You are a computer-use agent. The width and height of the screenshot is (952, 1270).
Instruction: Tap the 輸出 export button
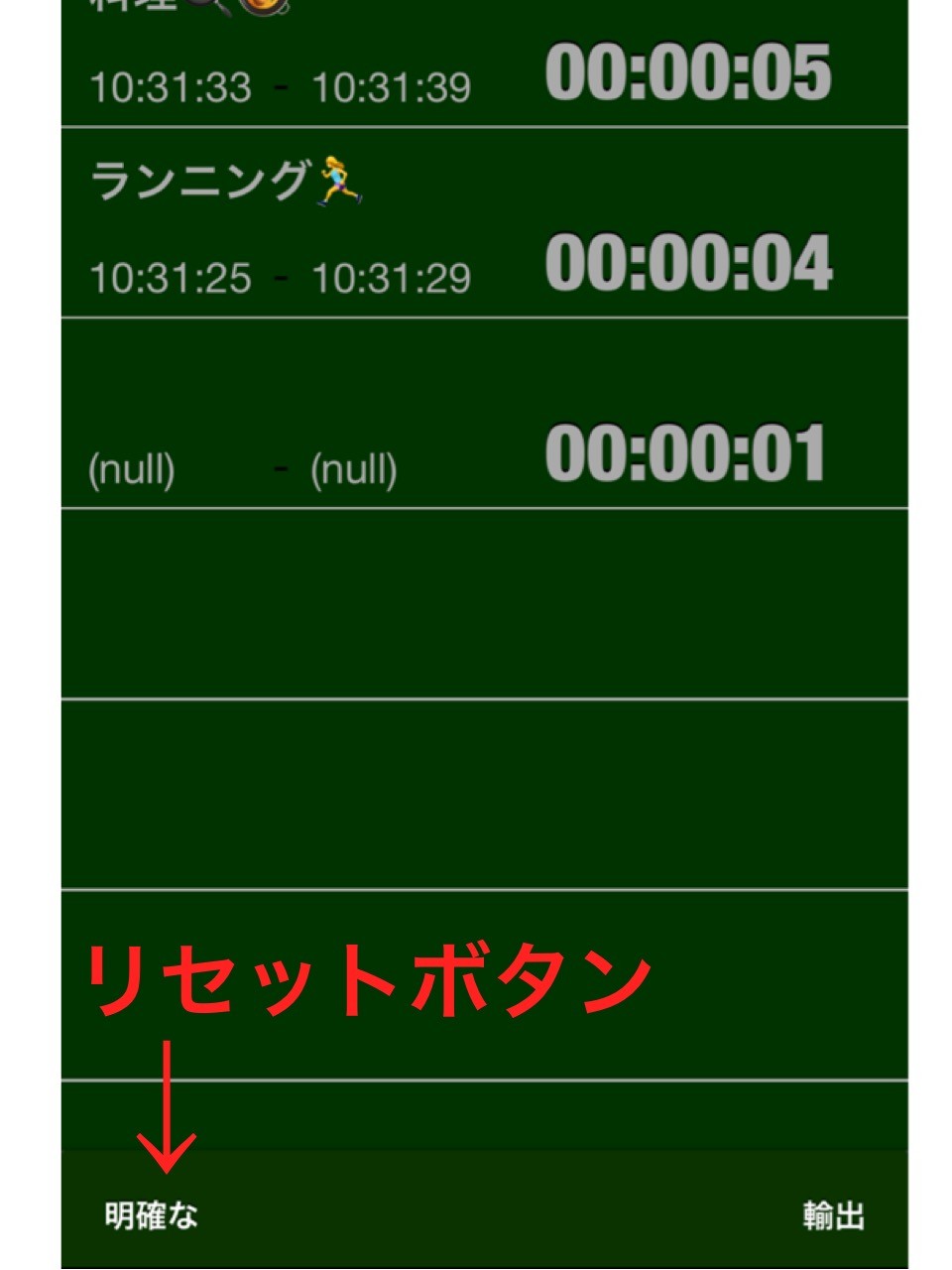coord(833,1214)
